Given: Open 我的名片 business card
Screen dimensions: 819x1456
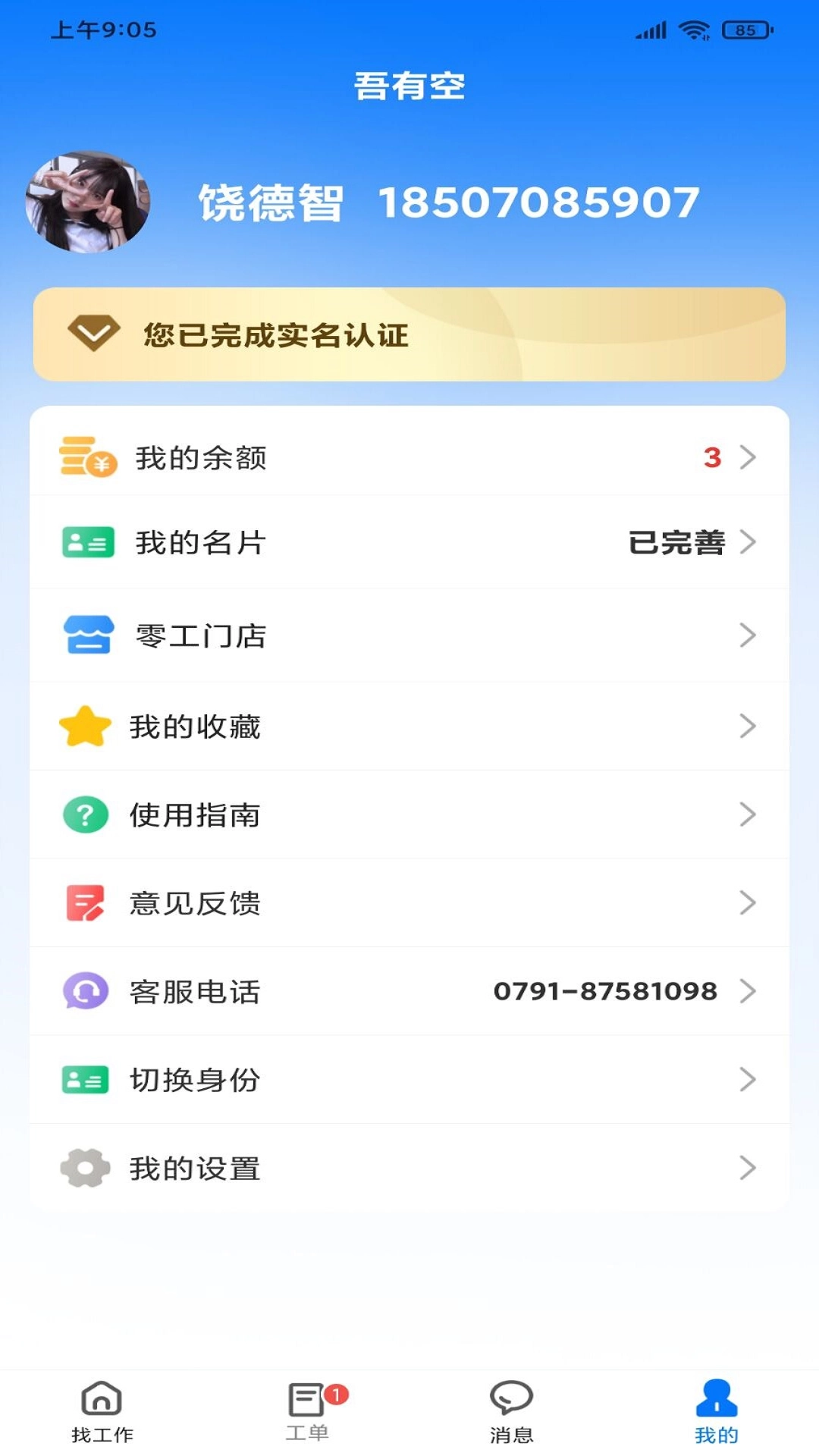Looking at the screenshot, I should coord(409,542).
